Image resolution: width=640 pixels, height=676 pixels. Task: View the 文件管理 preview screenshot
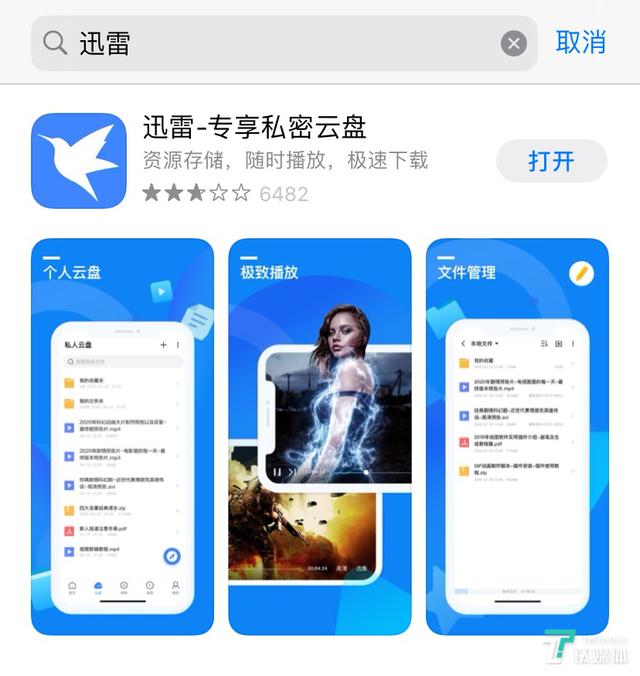click(x=517, y=436)
